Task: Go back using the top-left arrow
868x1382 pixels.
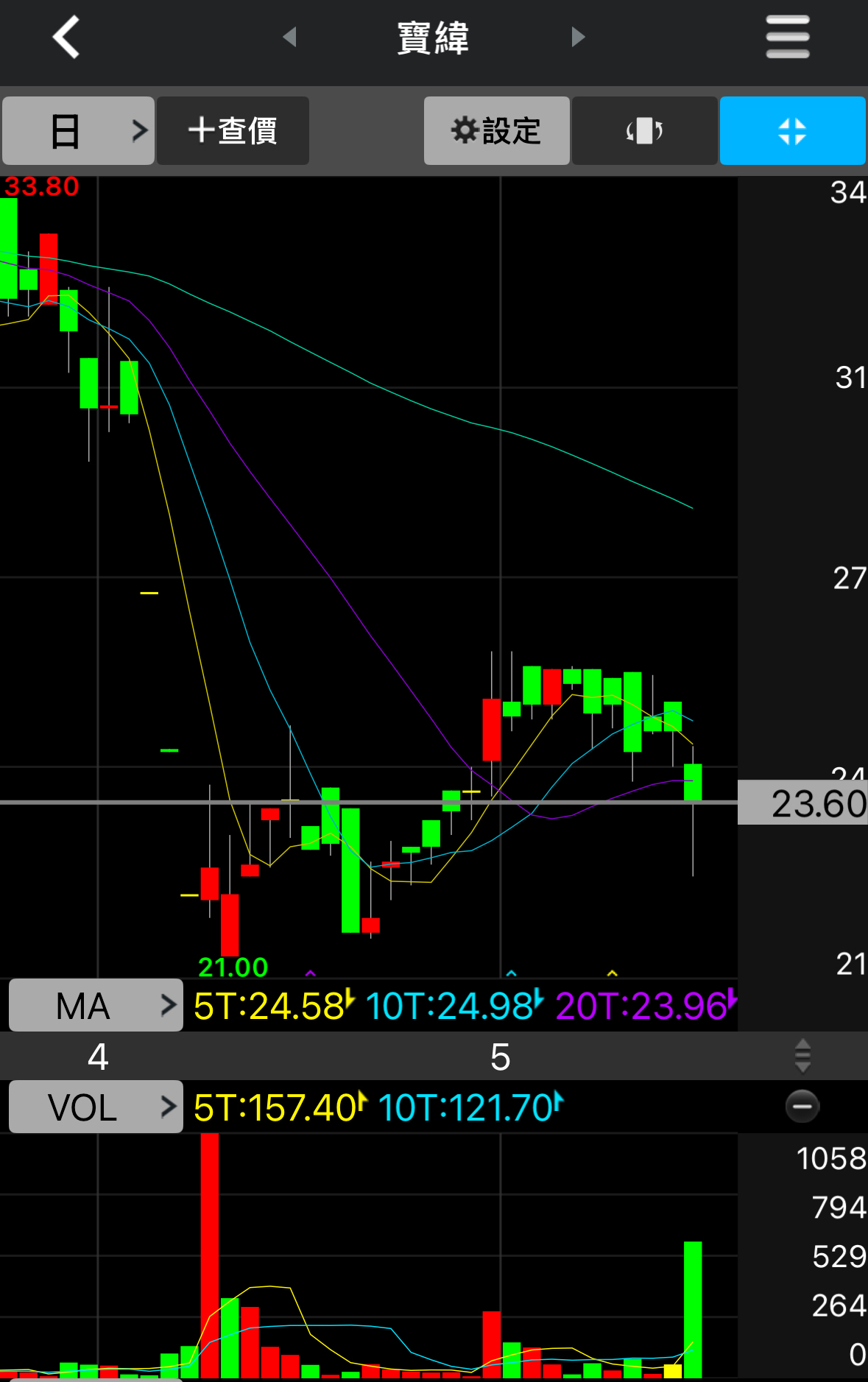Action: (x=66, y=37)
